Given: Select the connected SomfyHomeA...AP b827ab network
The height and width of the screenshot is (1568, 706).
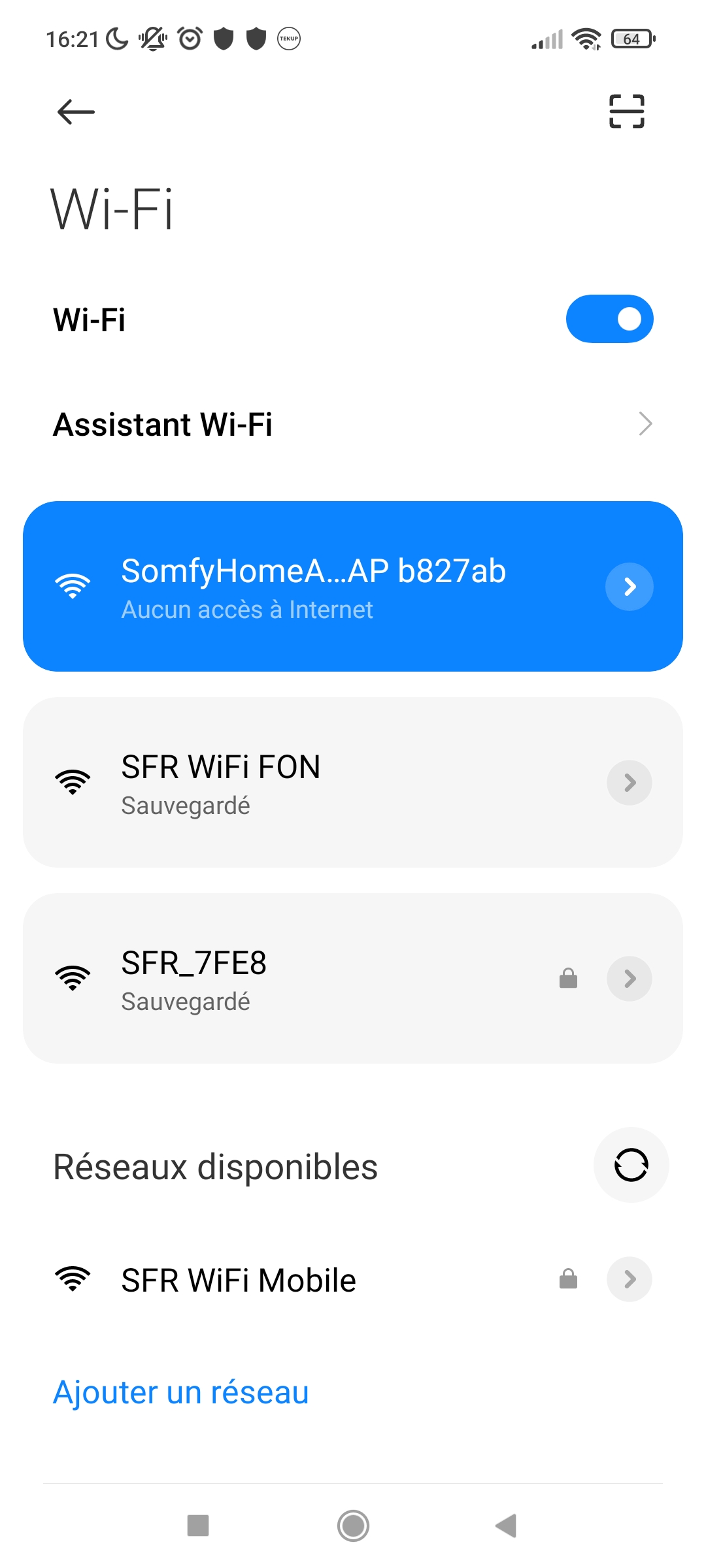Looking at the screenshot, I should (x=314, y=586).
